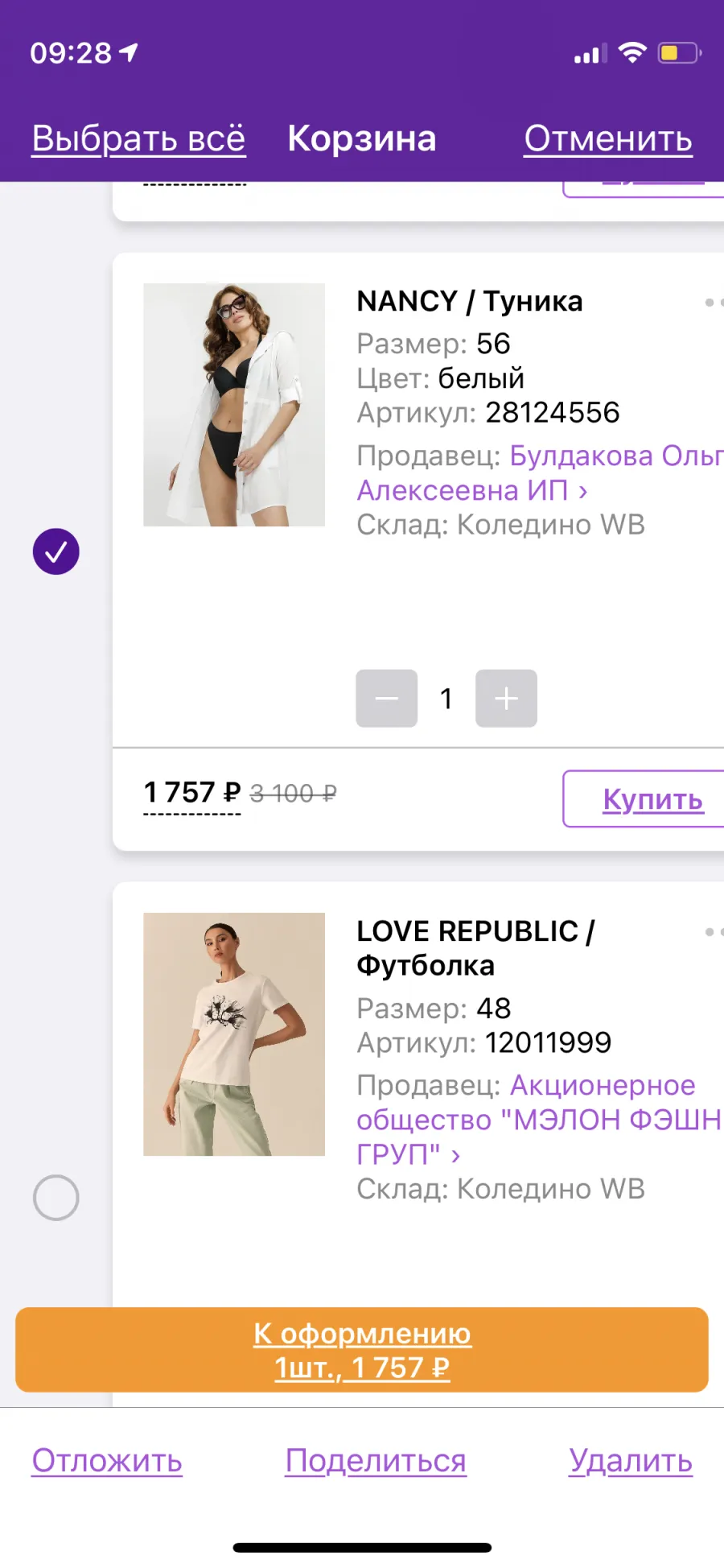Tap Отменить to cancel selection mode

[608, 138]
